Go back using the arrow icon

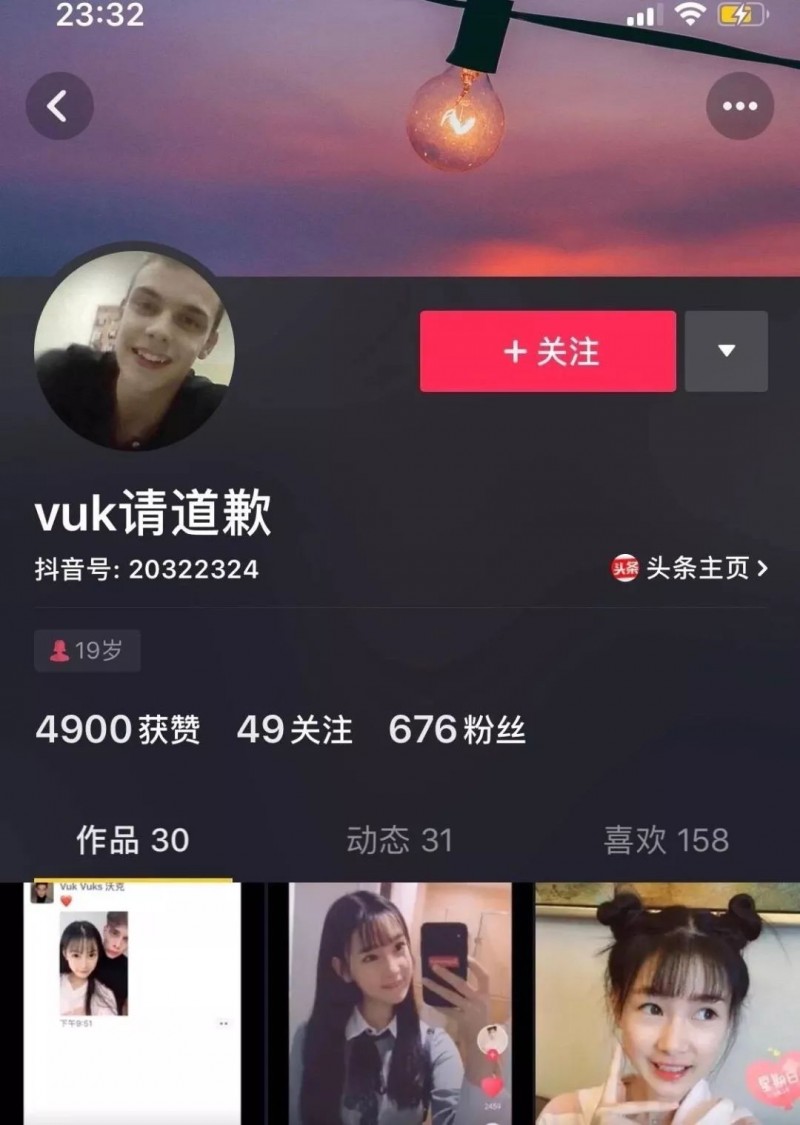pyautogui.click(x=59, y=106)
